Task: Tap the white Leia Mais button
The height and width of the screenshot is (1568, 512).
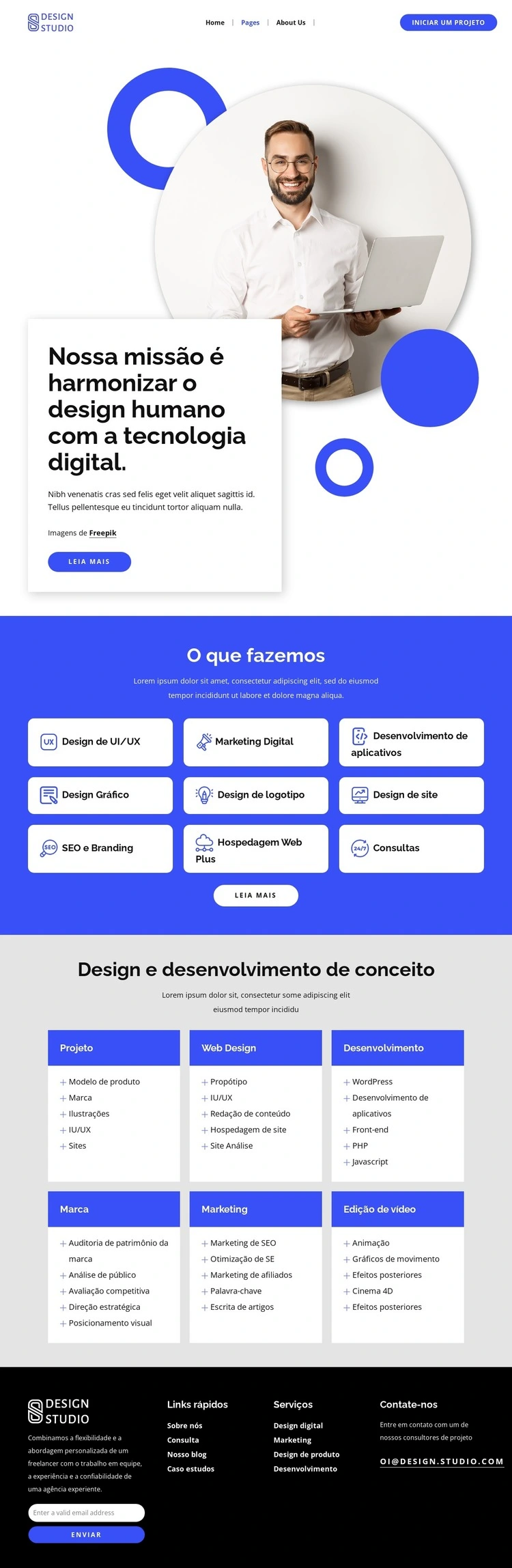Action: pos(255,895)
